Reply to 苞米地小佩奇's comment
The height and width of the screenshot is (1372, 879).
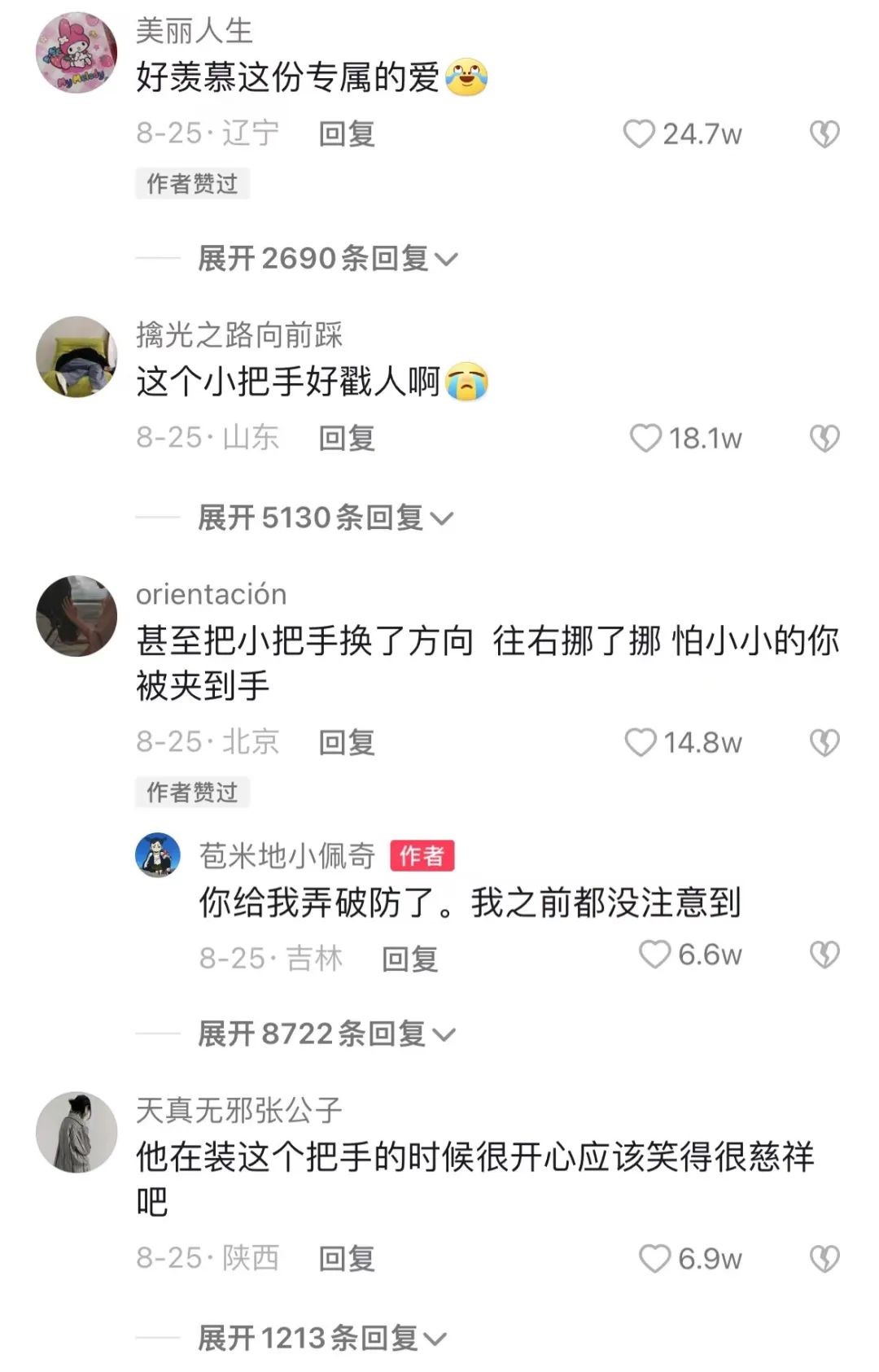(x=410, y=959)
